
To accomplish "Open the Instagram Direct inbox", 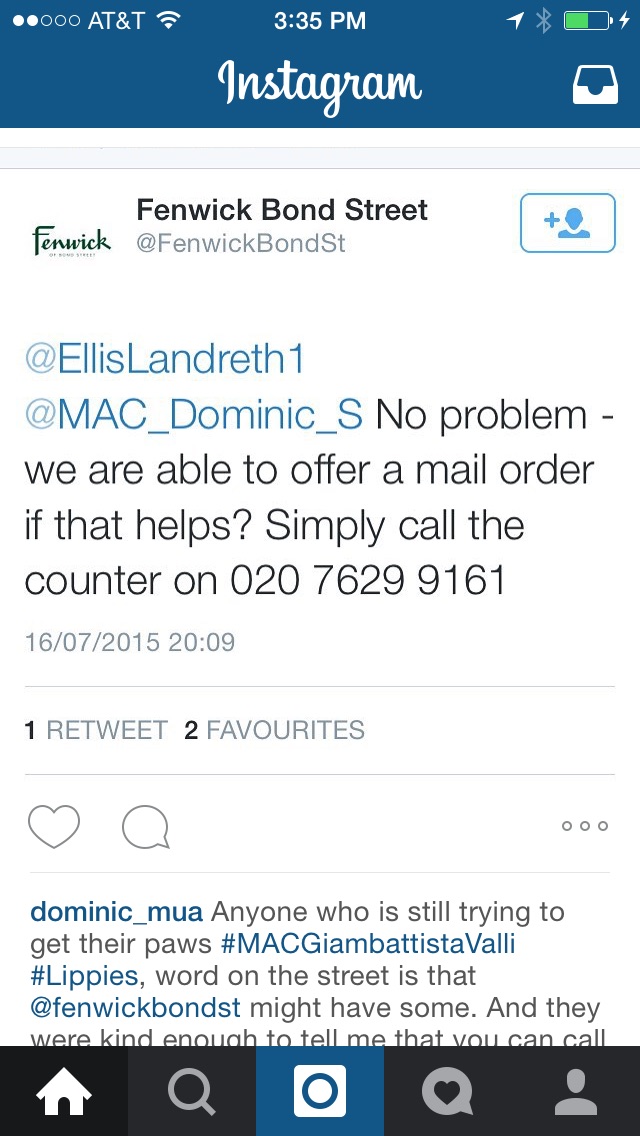I will tap(595, 85).
